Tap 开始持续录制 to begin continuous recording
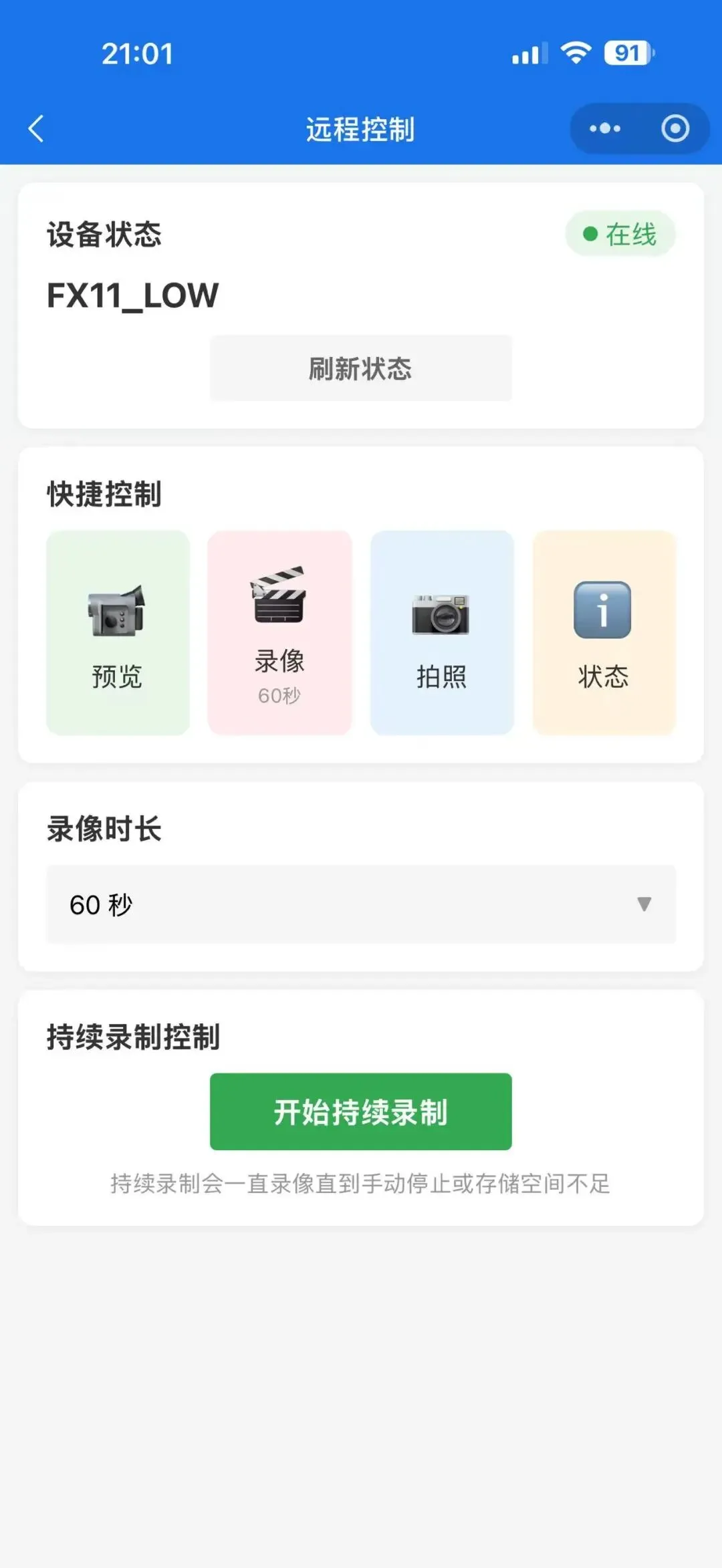This screenshot has width=722, height=1568. (x=361, y=1112)
